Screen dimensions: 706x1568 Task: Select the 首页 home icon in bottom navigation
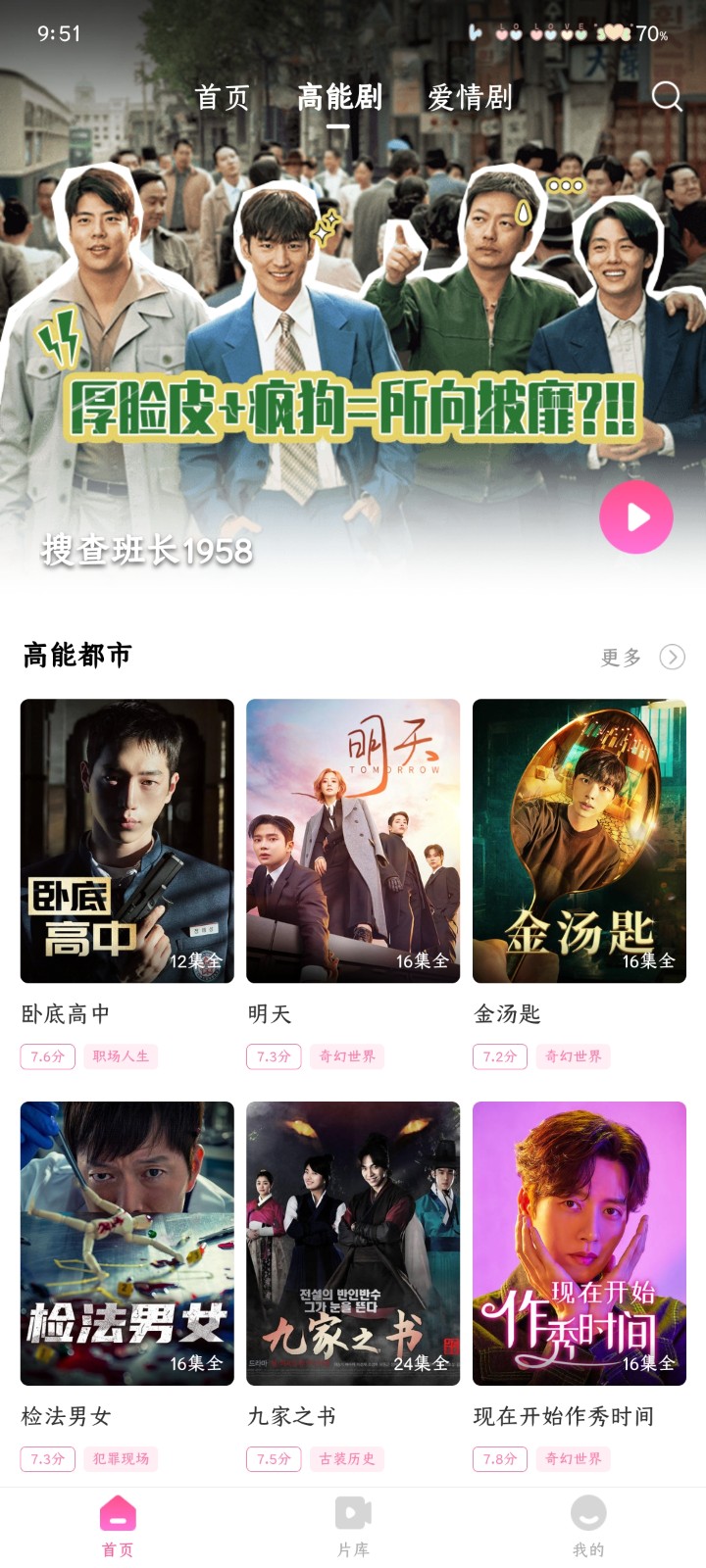118,1514
